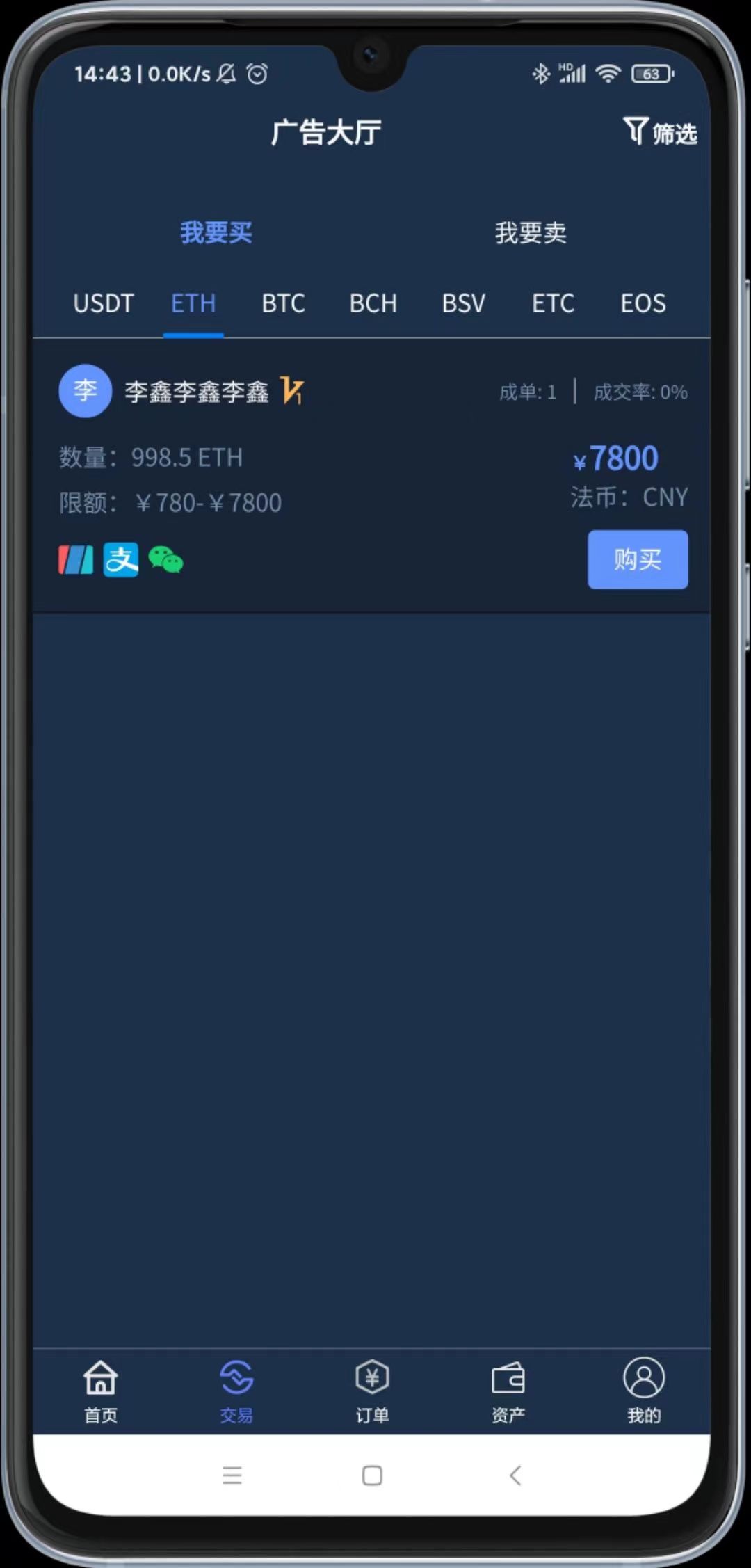751x1568 pixels.
Task: Open the 筛选 filter
Action: [659, 131]
